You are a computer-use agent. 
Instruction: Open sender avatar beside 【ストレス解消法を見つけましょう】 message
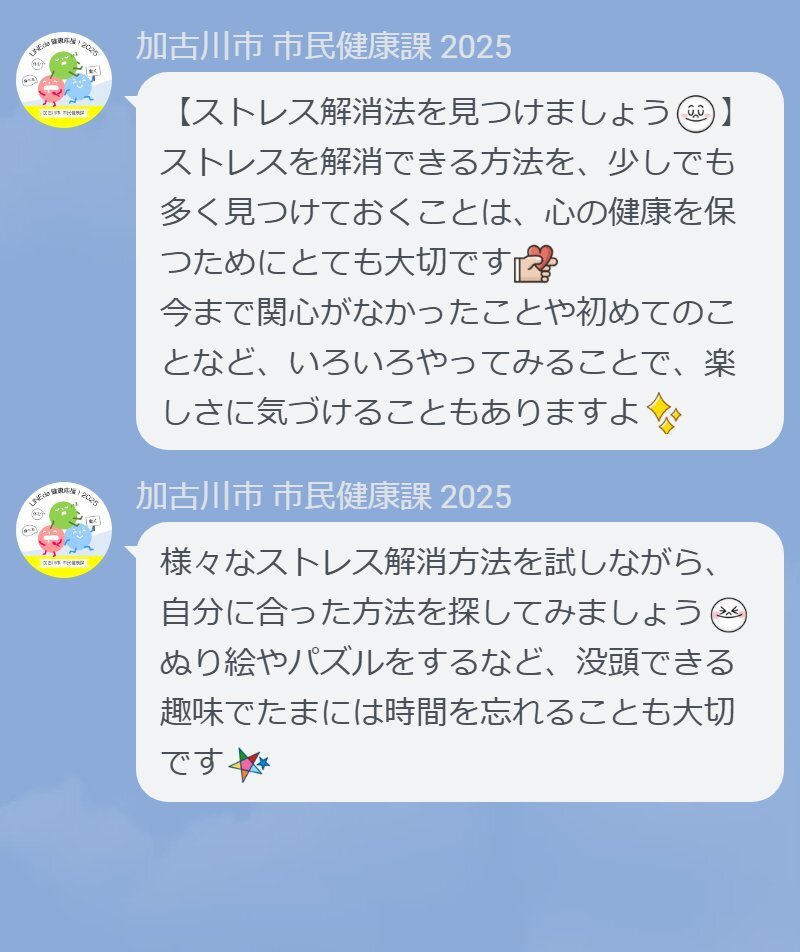point(64,81)
